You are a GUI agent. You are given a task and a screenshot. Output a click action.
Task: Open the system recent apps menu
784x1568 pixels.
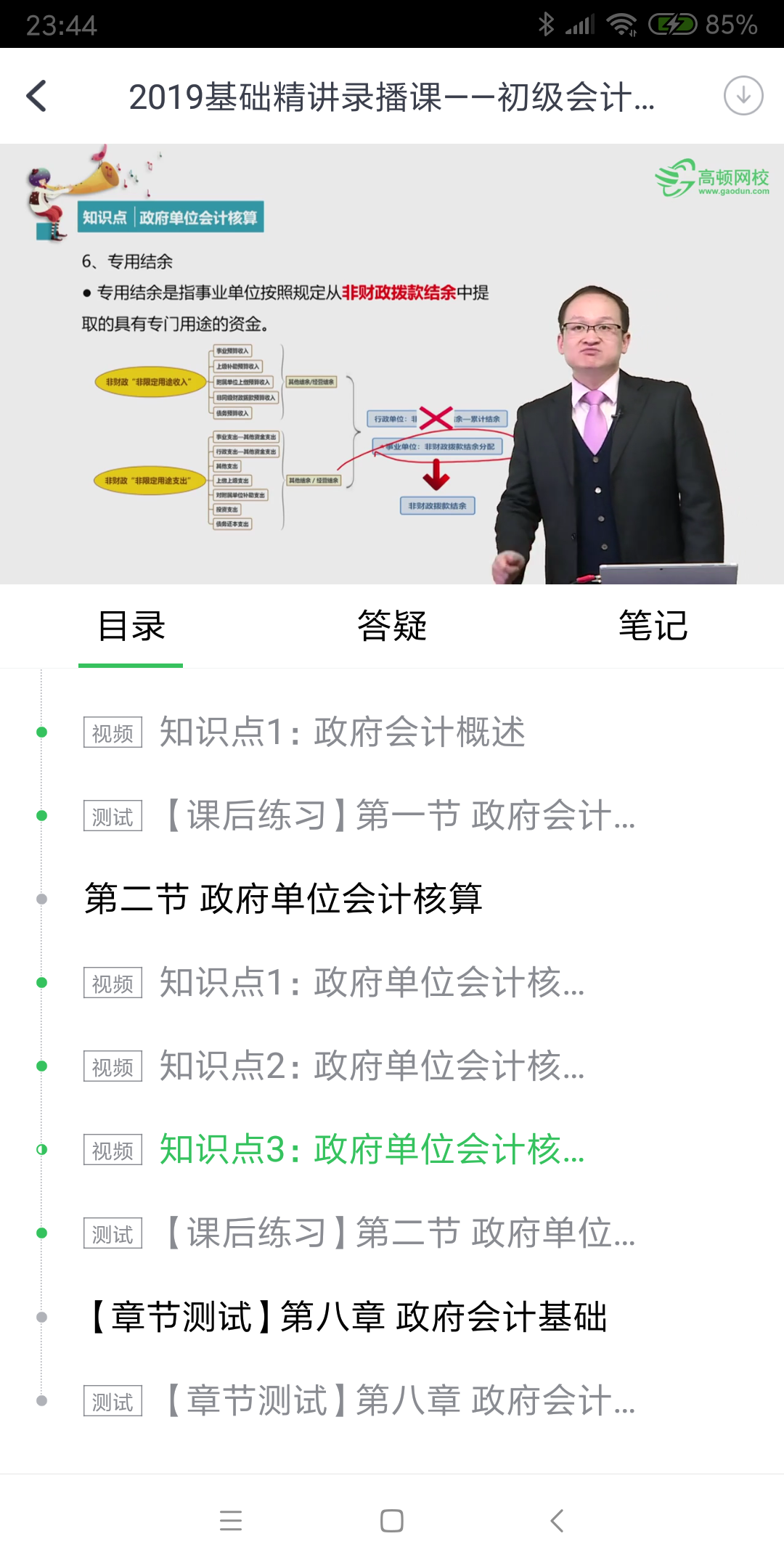[231, 1520]
